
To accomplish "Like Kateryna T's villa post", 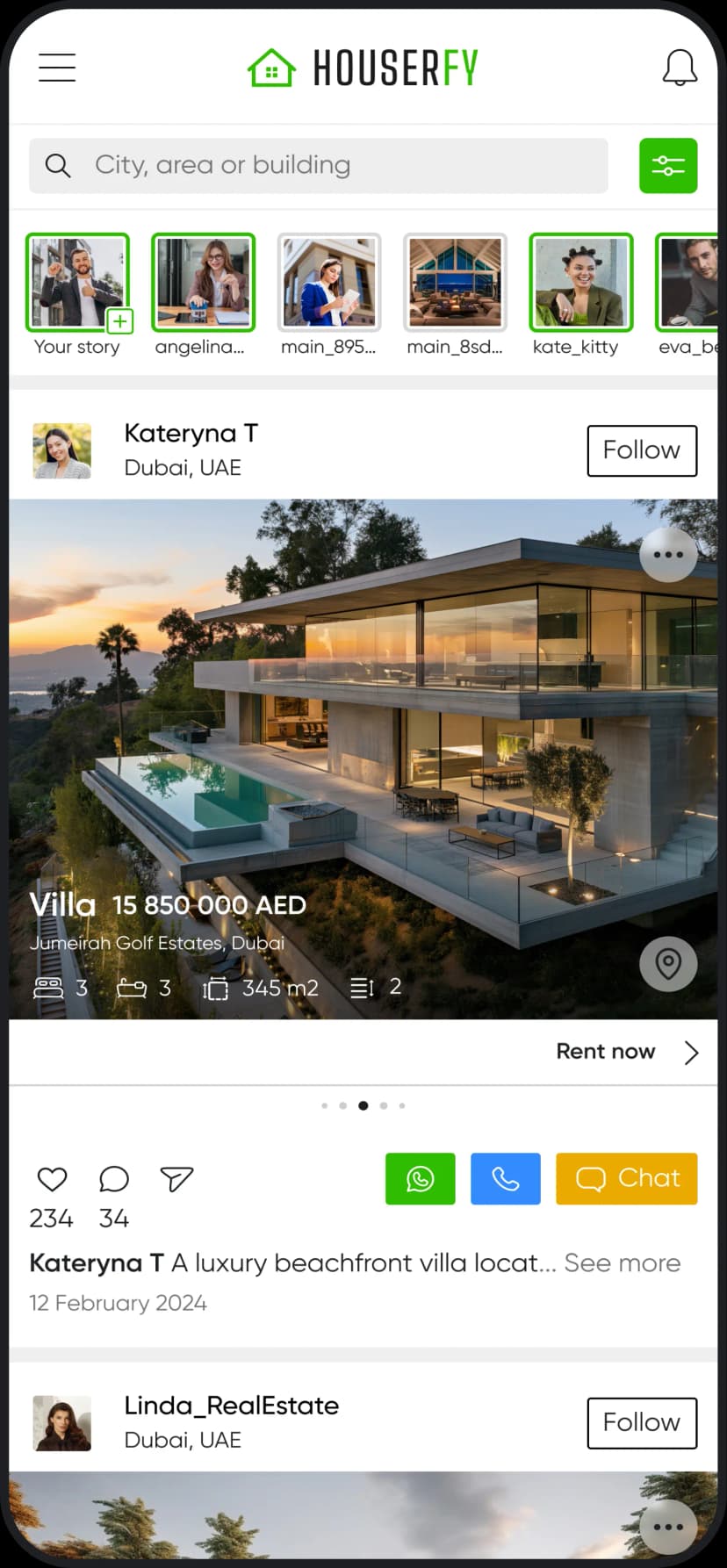I will pyautogui.click(x=52, y=1179).
